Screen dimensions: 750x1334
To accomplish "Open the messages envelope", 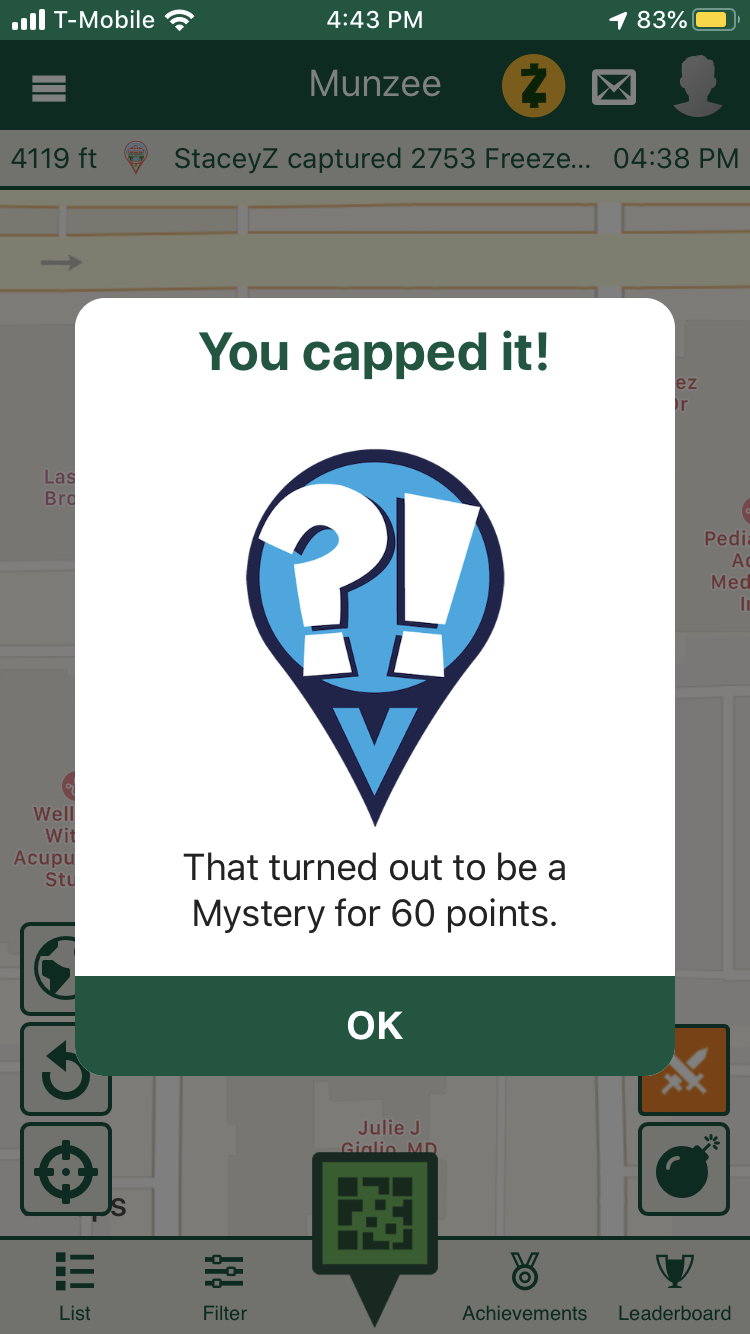I will tap(613, 87).
